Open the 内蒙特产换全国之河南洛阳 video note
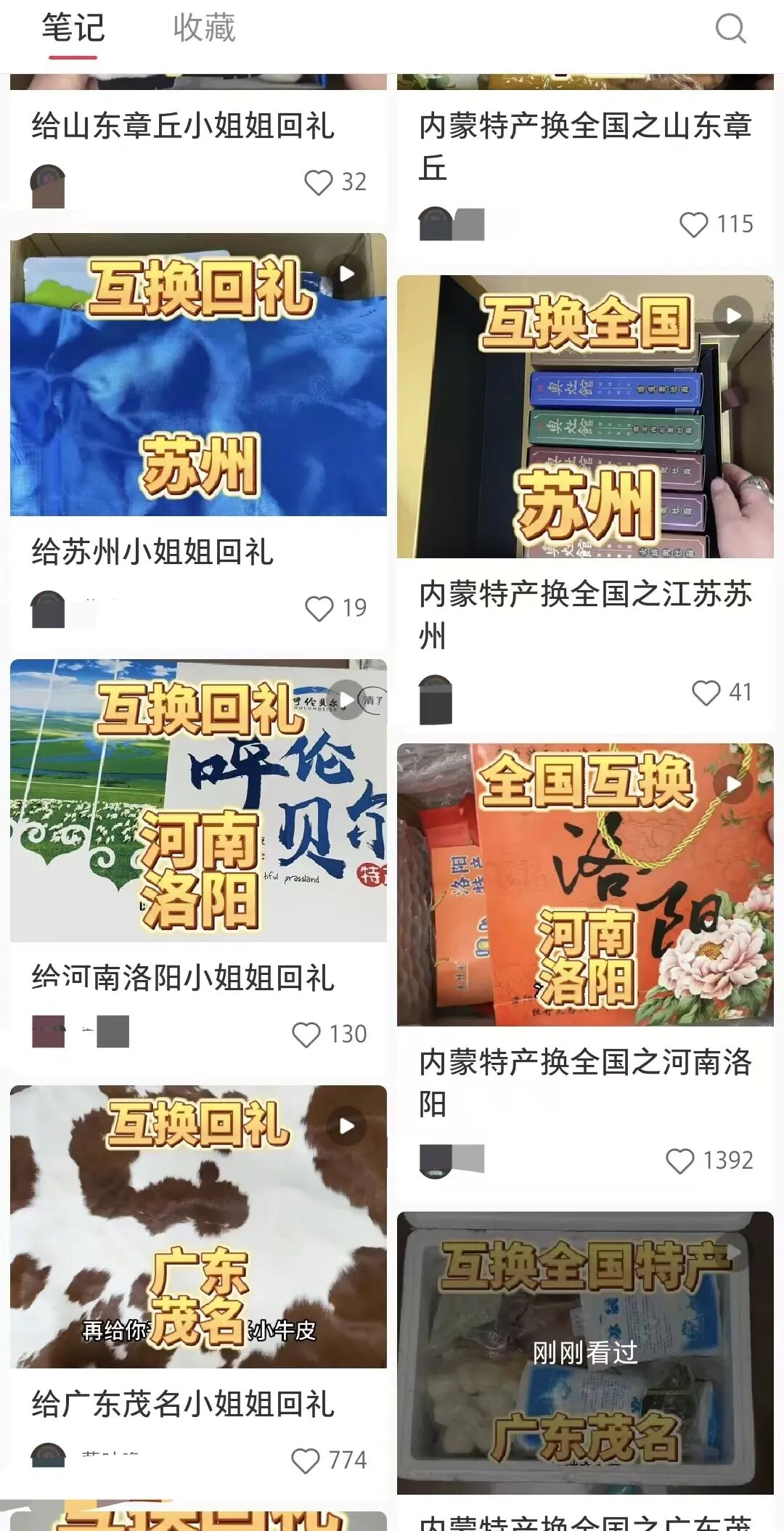Image resolution: width=784 pixels, height=1531 pixels. click(585, 884)
